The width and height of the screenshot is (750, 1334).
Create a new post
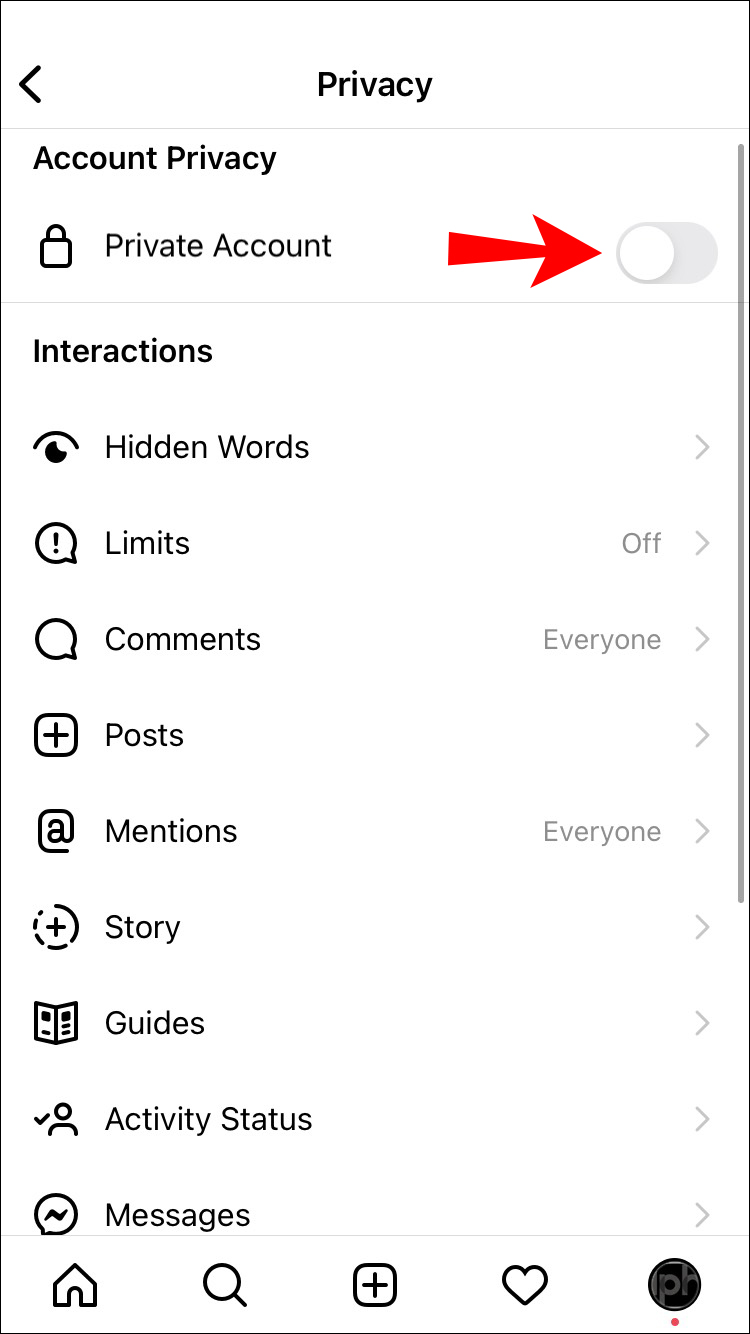point(375,1284)
